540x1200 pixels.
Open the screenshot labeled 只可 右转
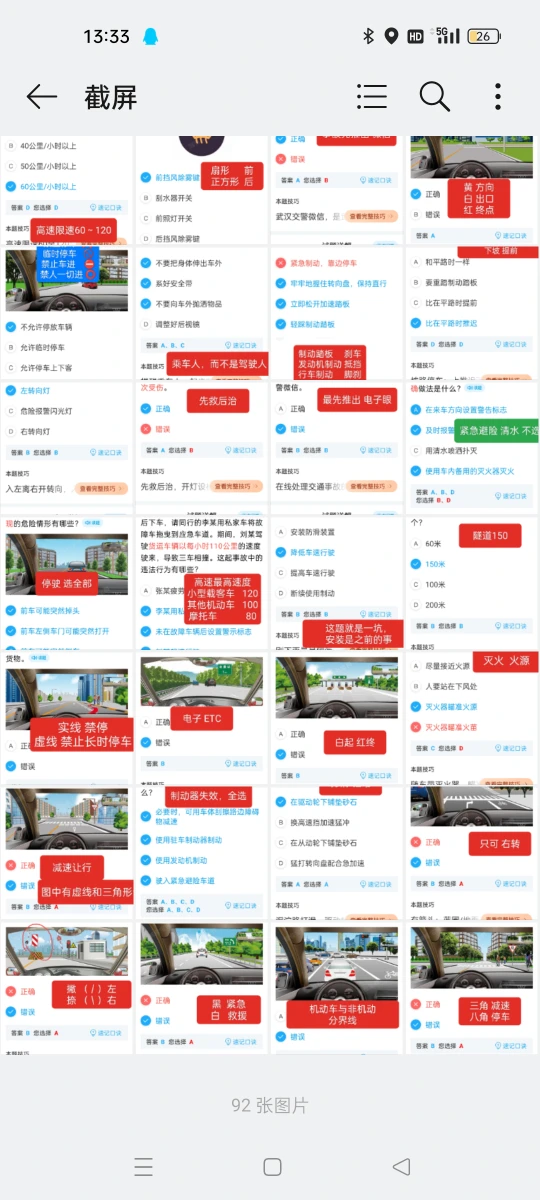pos(471,853)
